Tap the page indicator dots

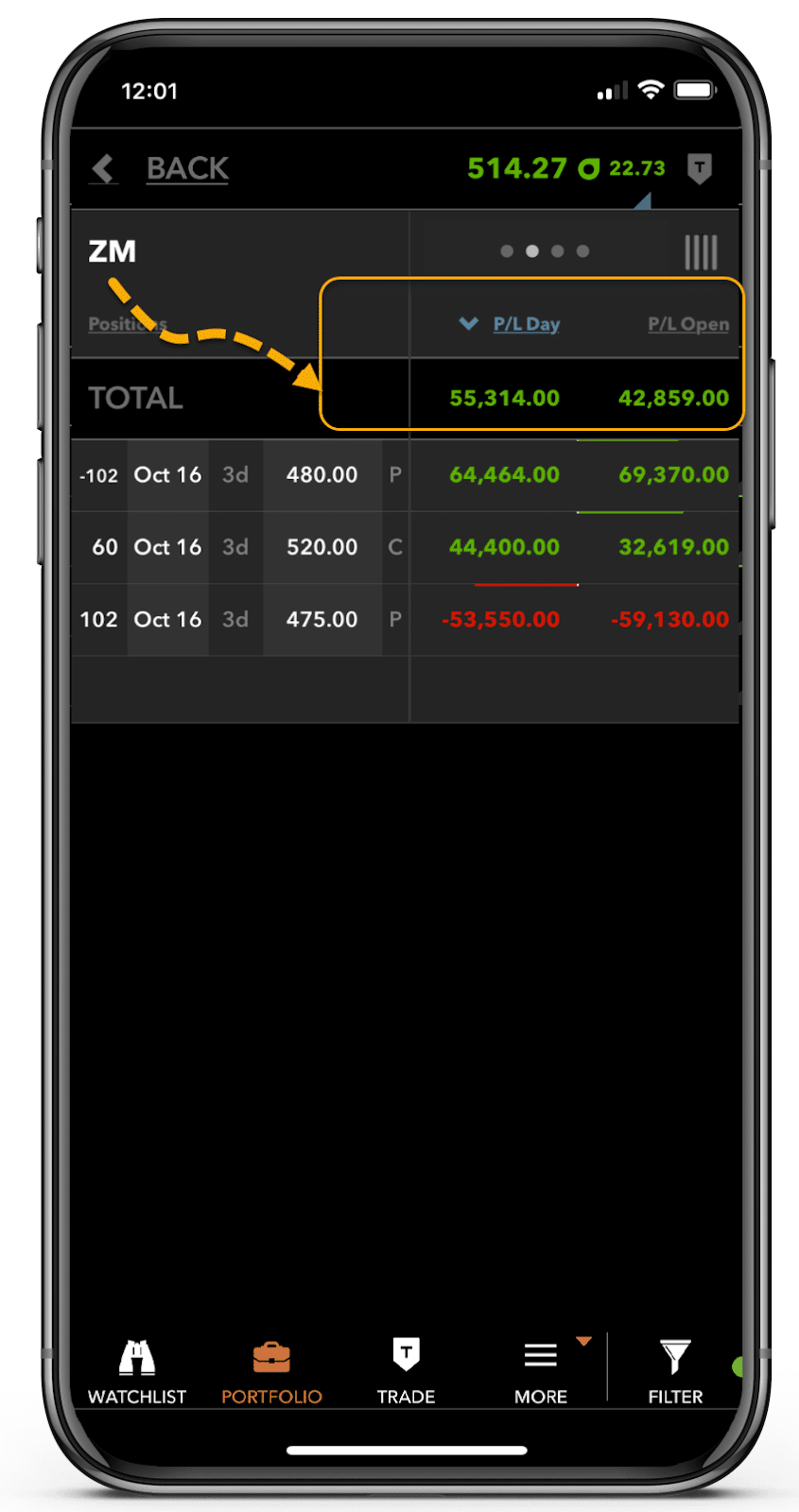(545, 251)
